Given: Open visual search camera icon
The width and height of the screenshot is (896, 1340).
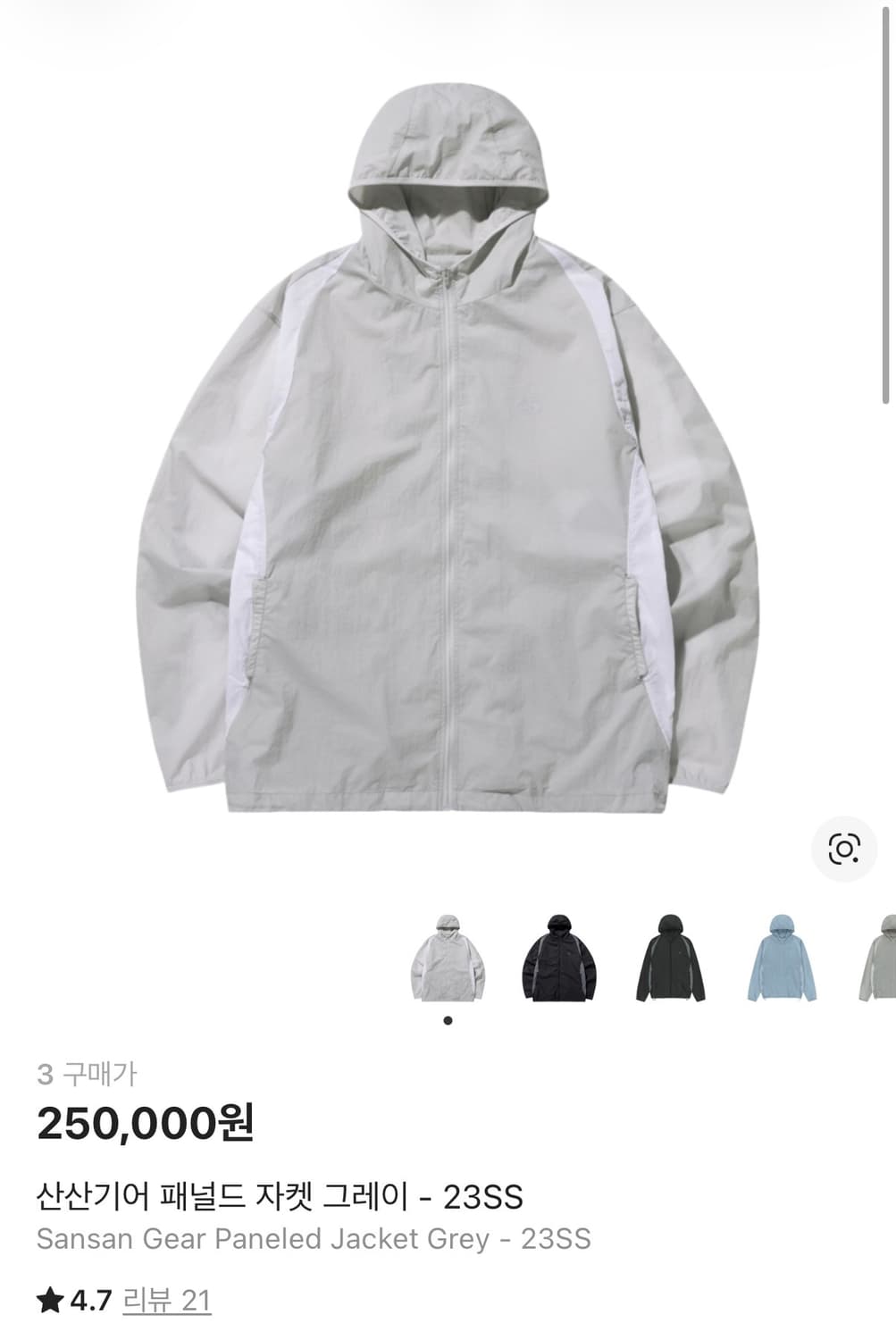Looking at the screenshot, I should pos(843,849).
